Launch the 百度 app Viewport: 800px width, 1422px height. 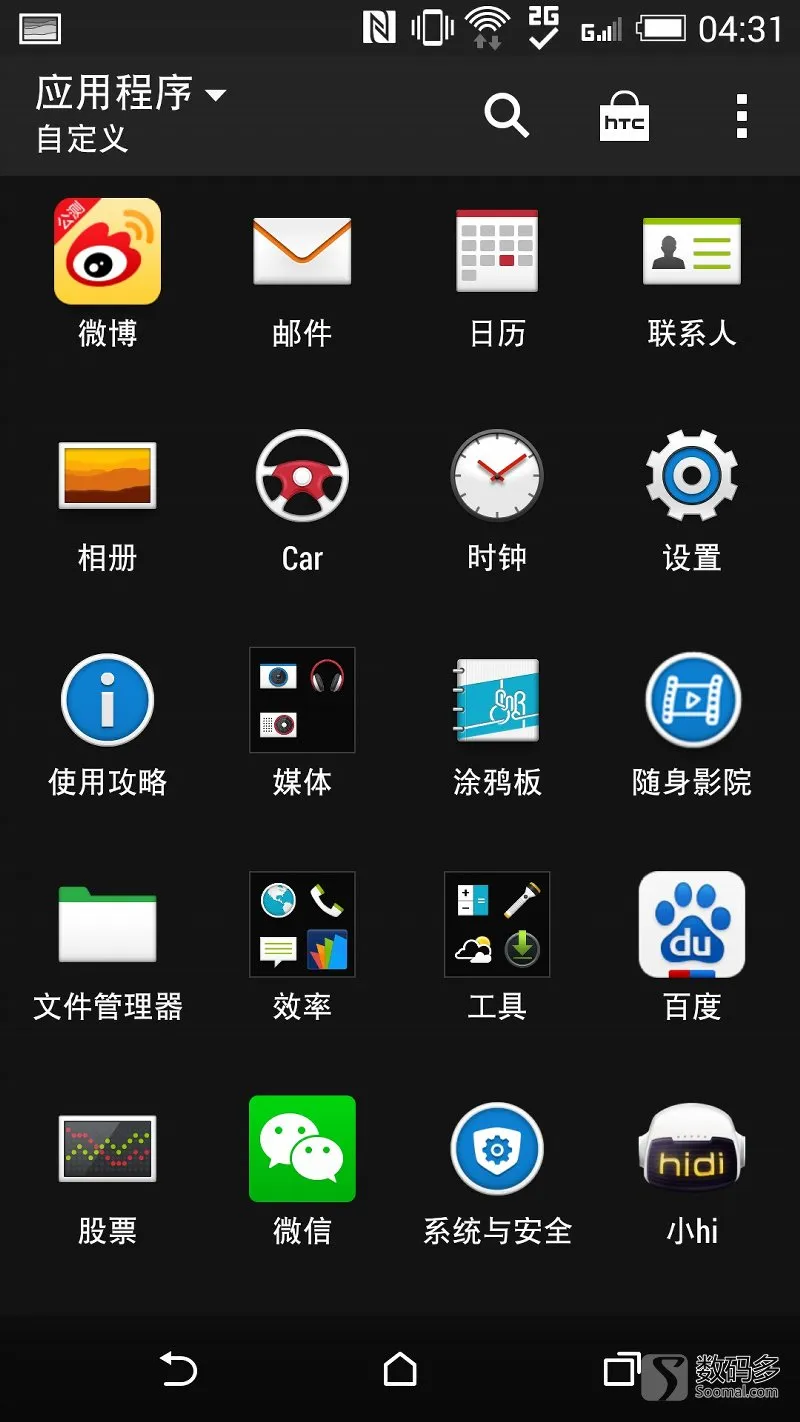click(692, 924)
